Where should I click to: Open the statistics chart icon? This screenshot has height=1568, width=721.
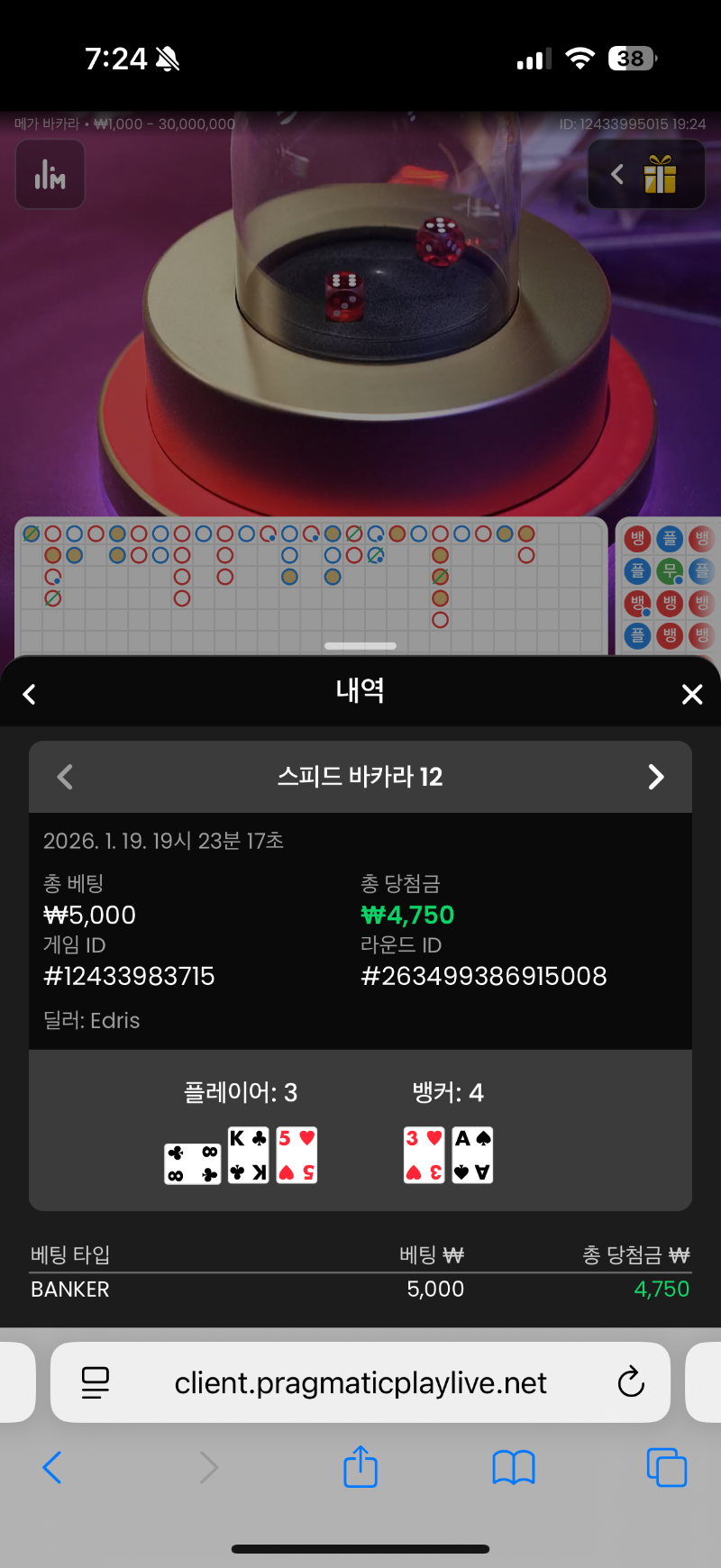[50, 174]
